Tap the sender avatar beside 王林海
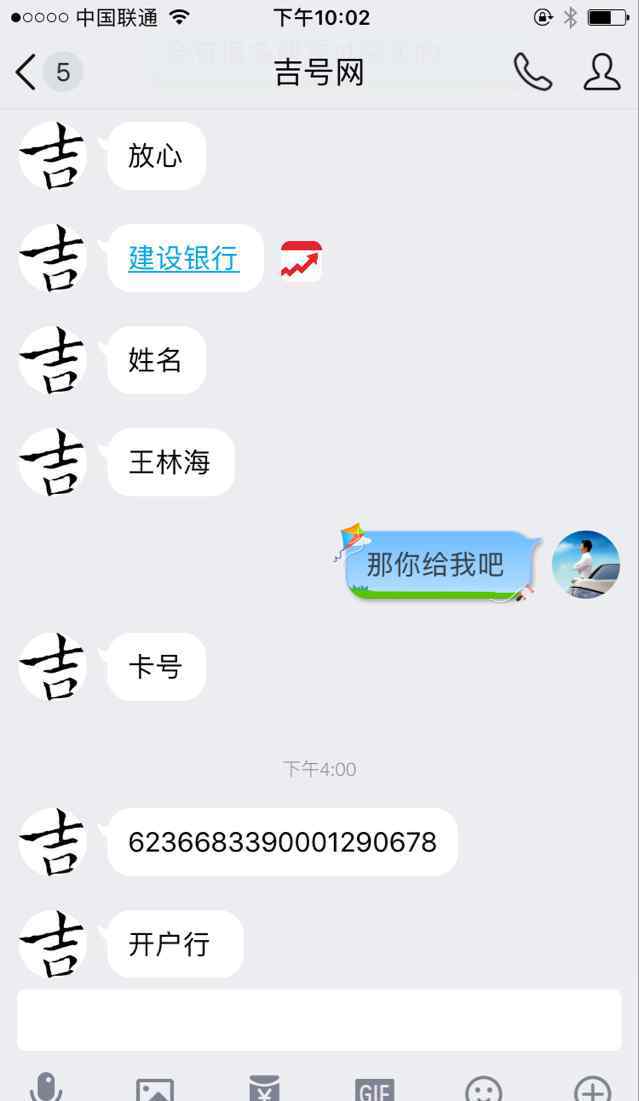 point(53,462)
